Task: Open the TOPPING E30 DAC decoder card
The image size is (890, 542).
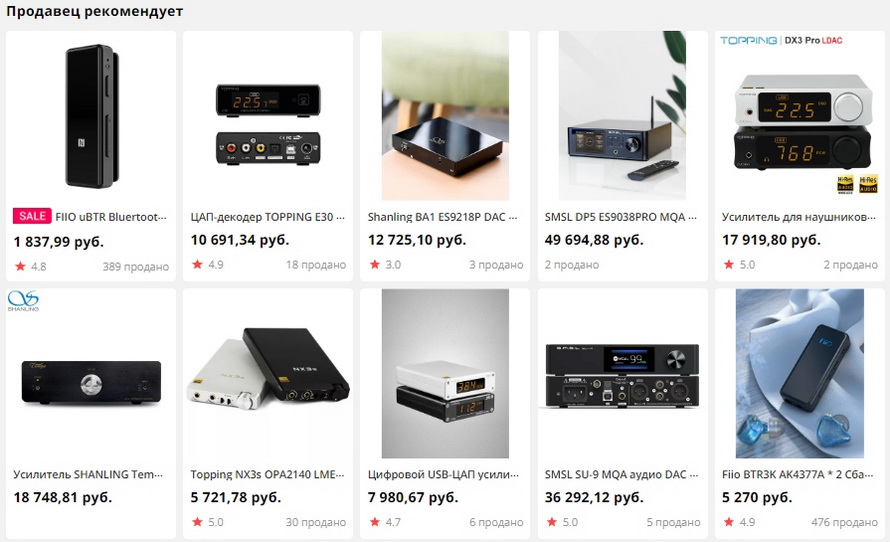Action: pos(267,116)
